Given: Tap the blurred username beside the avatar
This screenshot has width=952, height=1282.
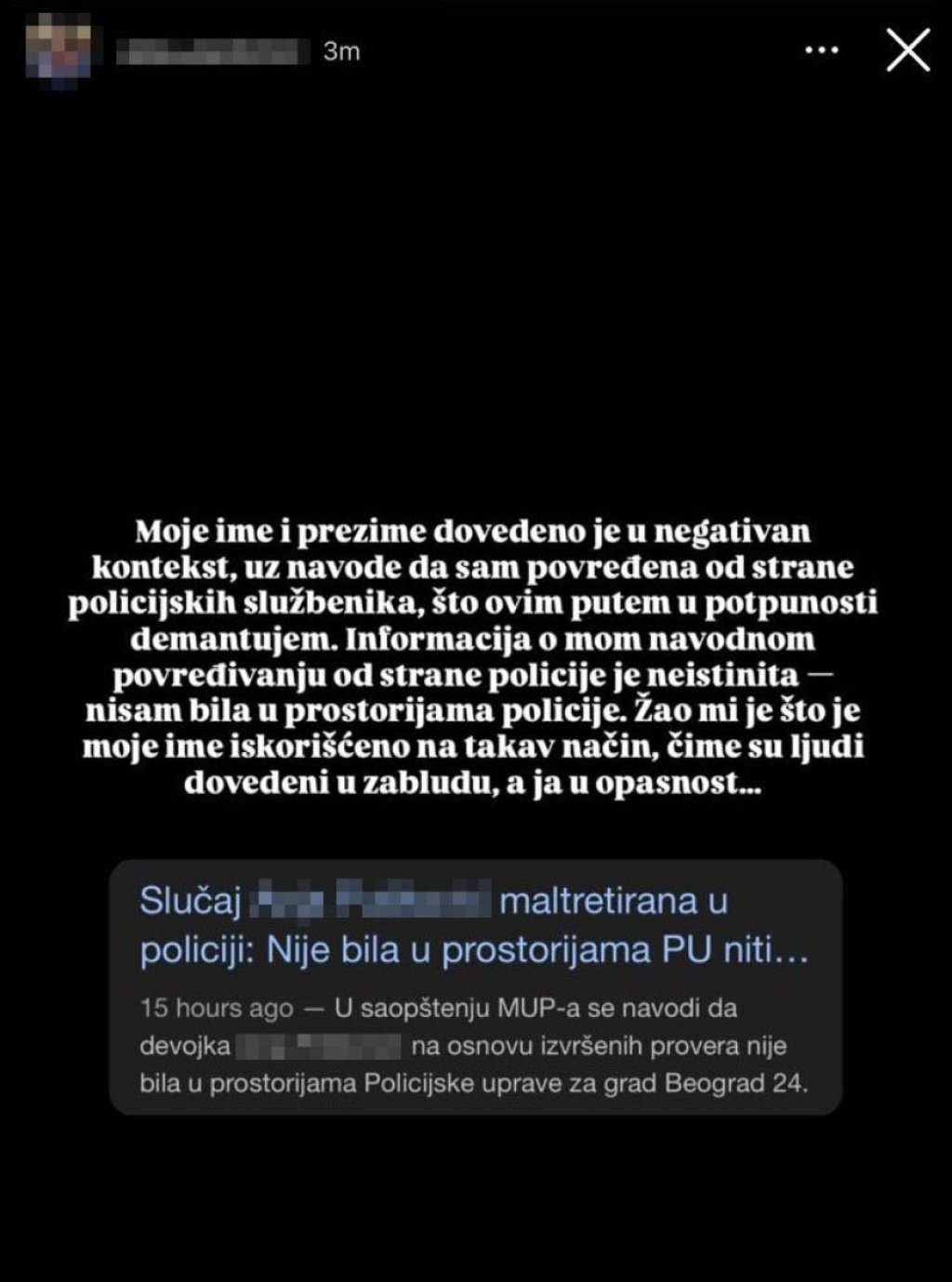Looking at the screenshot, I should coord(213,51).
